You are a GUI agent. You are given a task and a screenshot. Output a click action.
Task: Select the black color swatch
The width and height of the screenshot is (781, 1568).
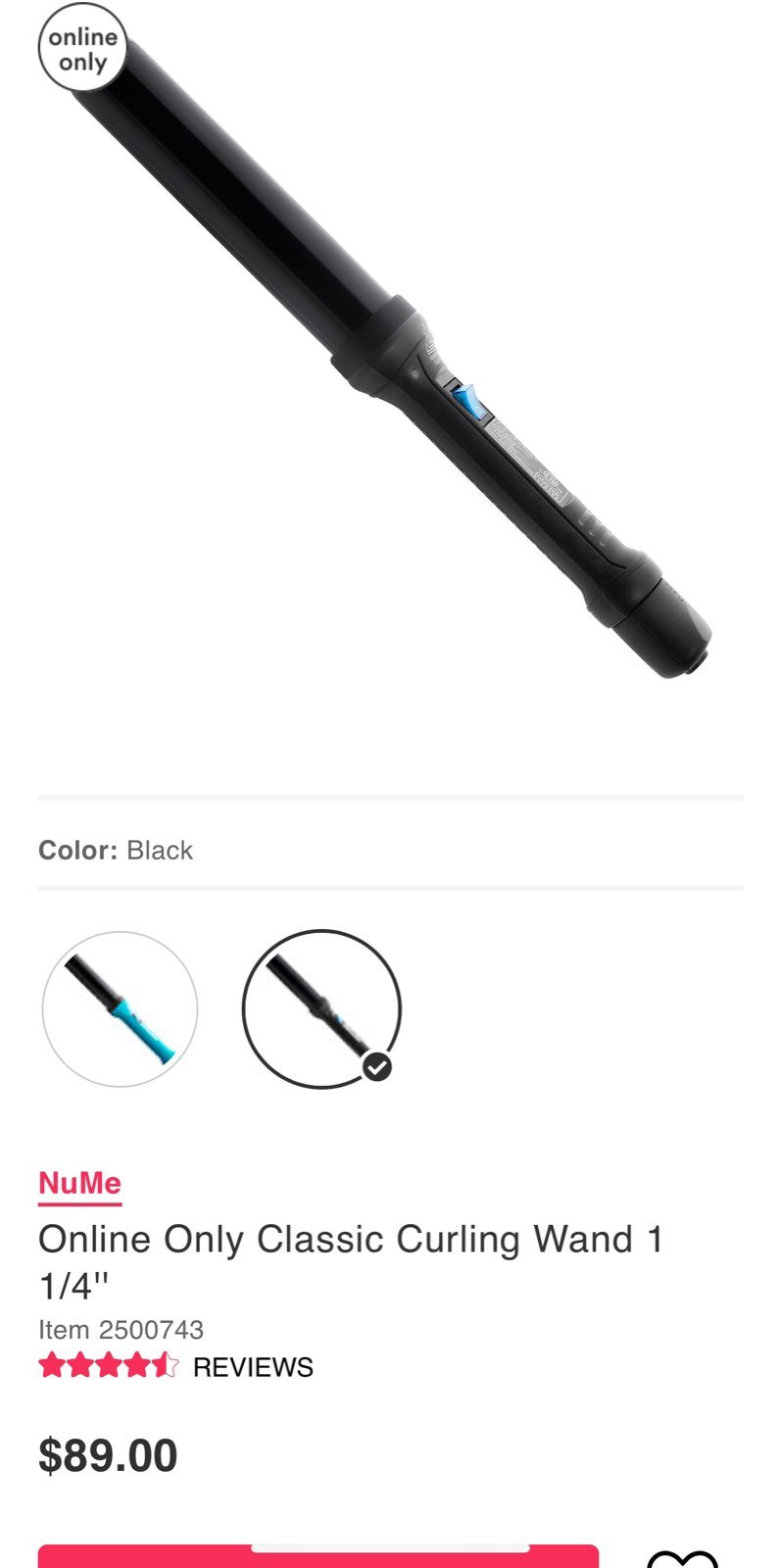pyautogui.click(x=321, y=1008)
